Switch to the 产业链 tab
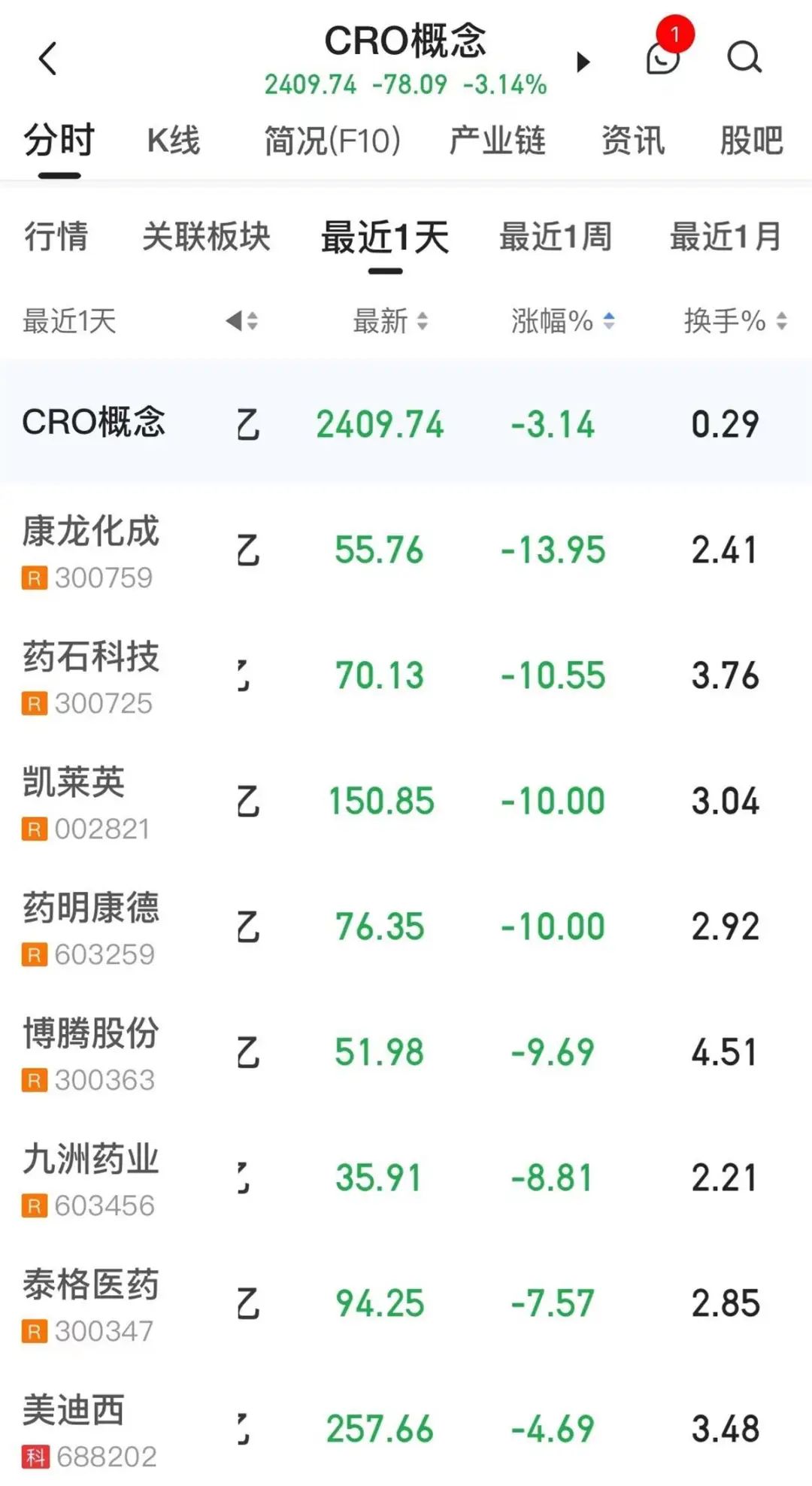 point(498,141)
